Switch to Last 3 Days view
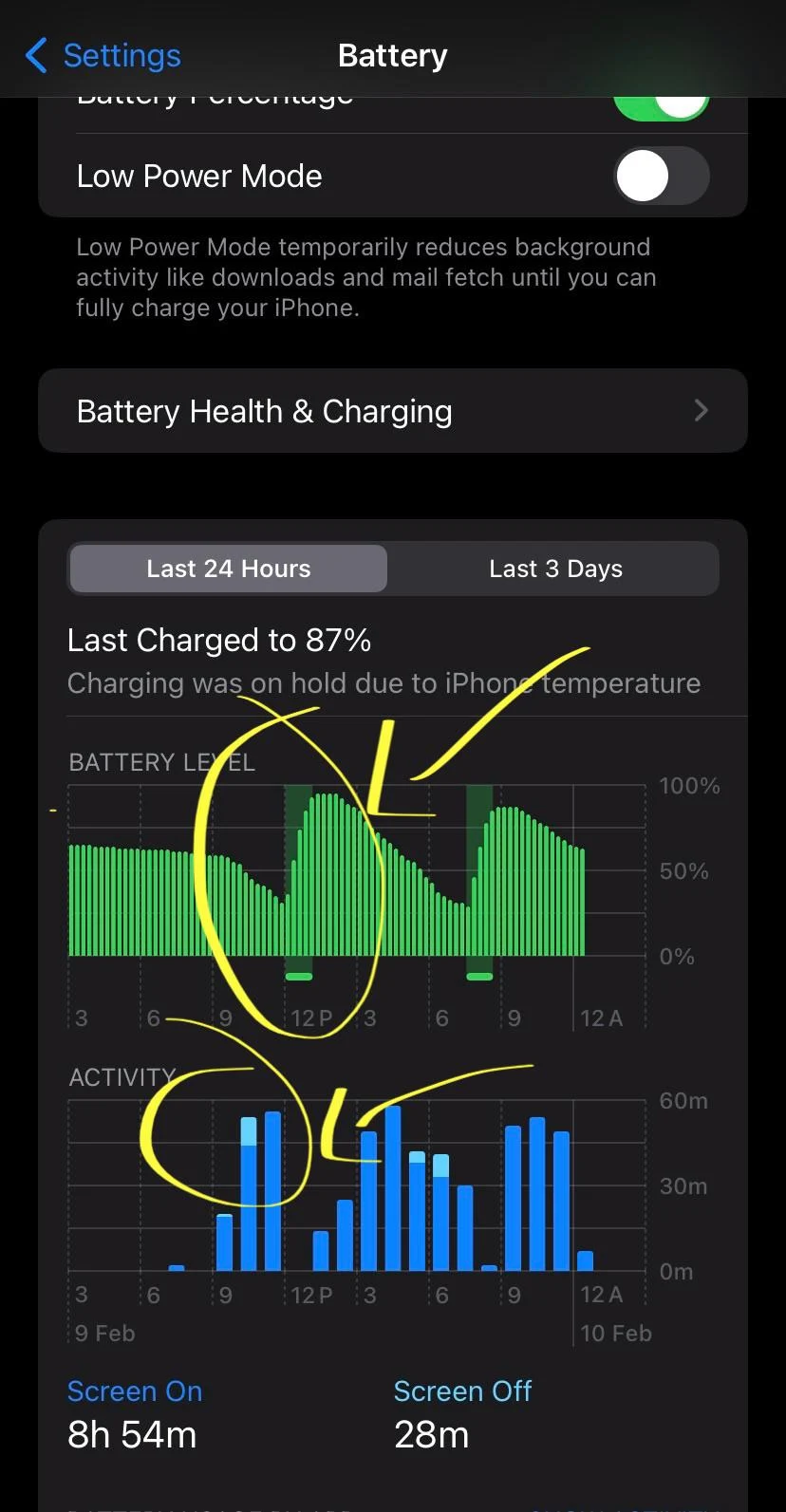The image size is (786, 1512). click(x=555, y=569)
